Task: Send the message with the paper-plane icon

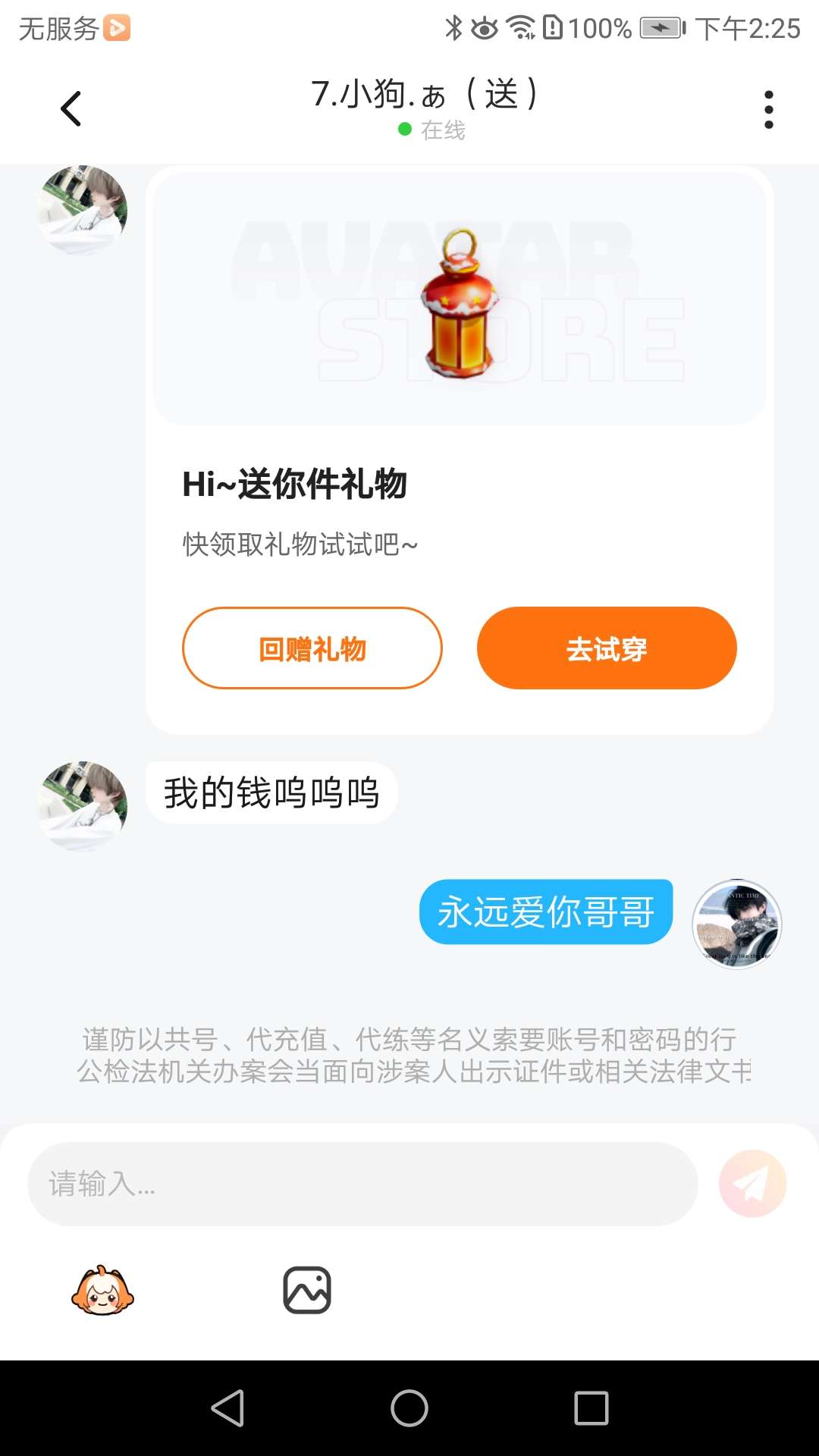Action: pos(752,1184)
